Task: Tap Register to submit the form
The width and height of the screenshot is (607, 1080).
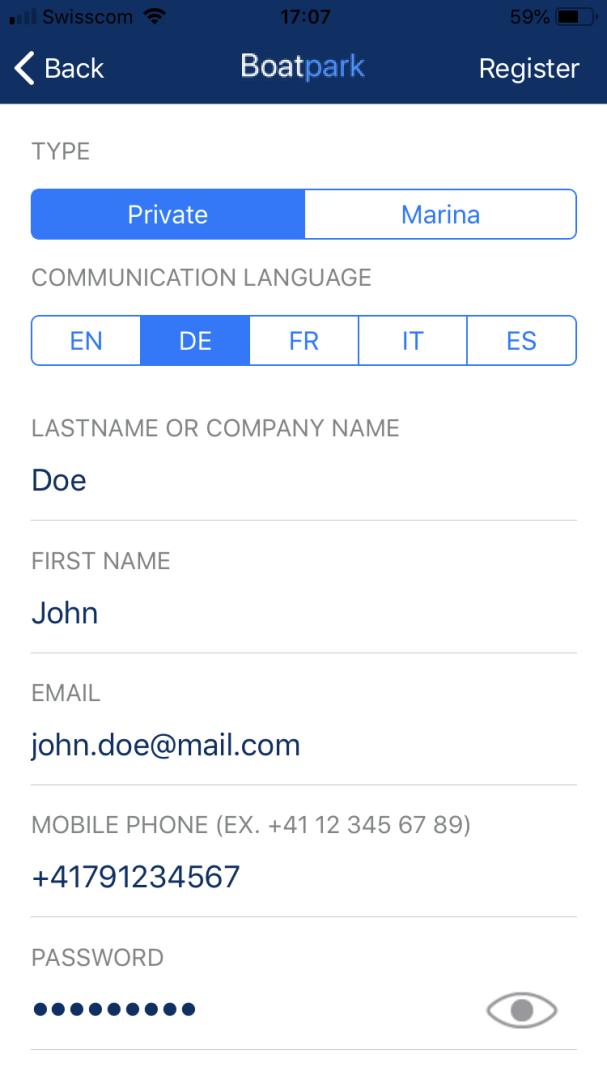Action: (x=528, y=68)
